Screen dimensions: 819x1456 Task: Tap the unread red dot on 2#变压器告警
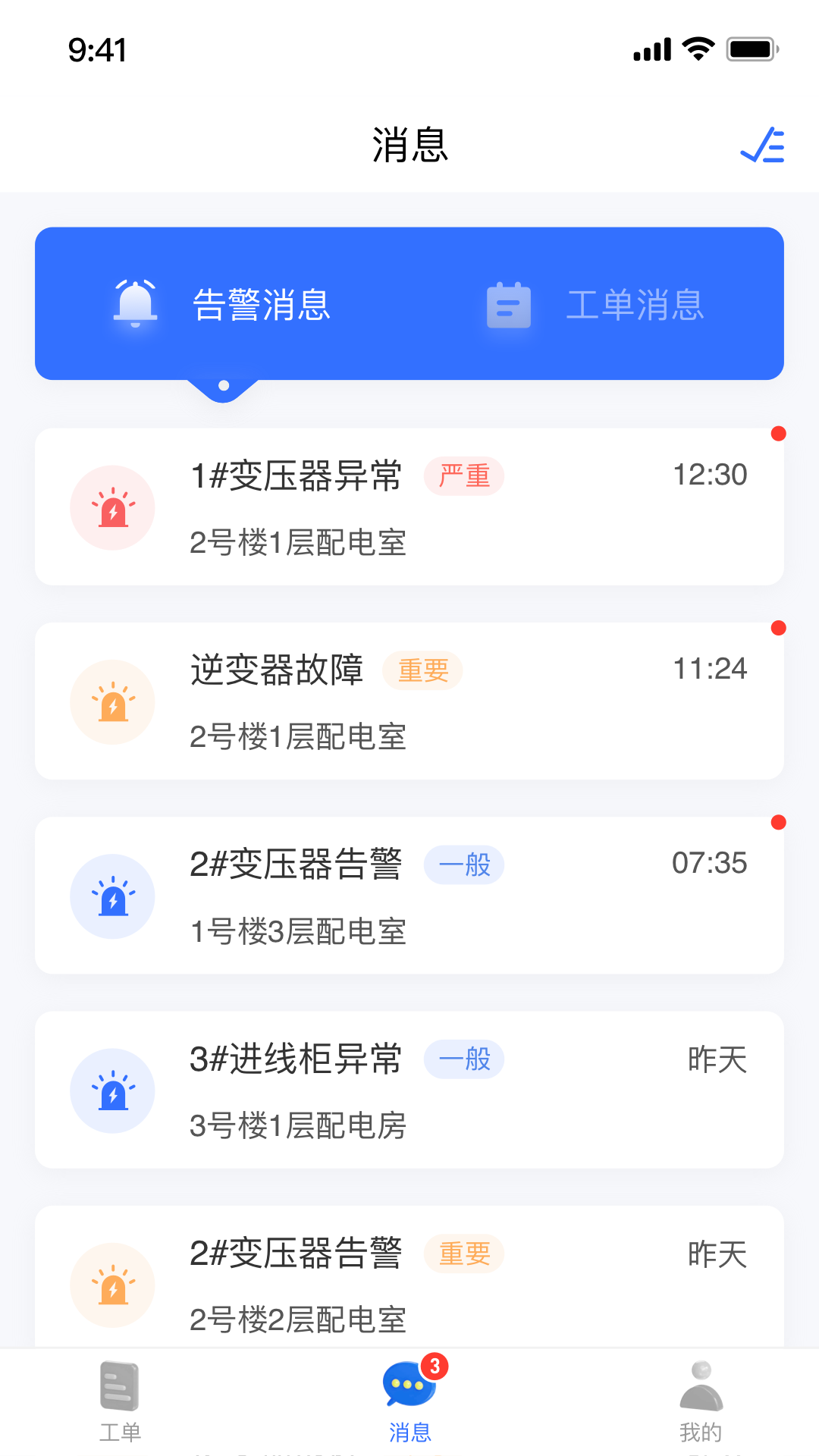(780, 822)
